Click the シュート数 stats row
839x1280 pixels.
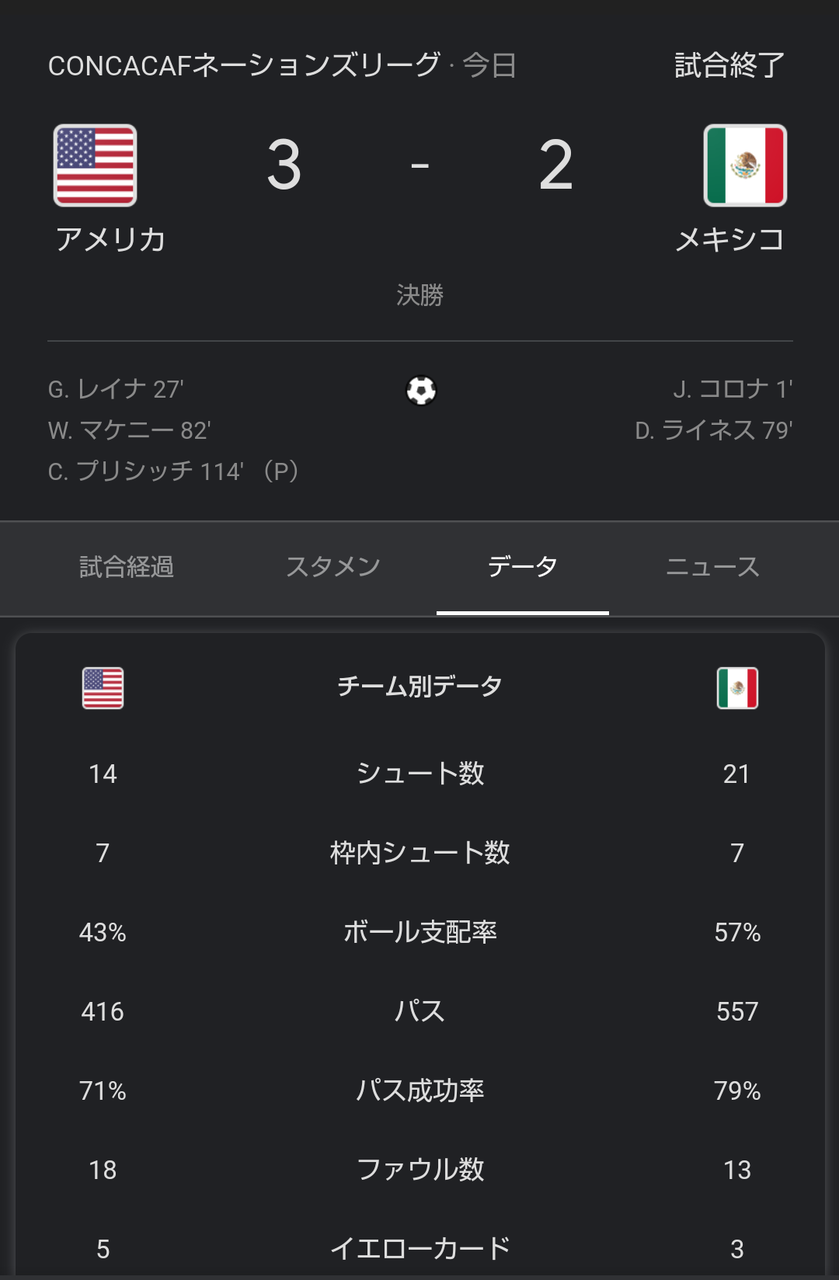click(419, 772)
